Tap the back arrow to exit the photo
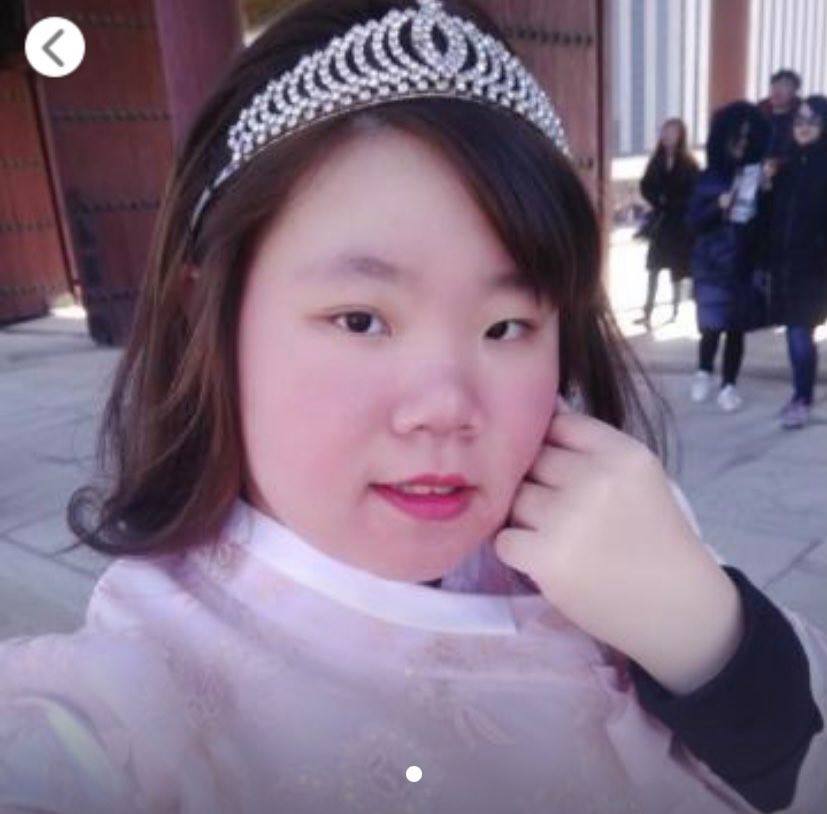The width and height of the screenshot is (827, 814). 54,47
